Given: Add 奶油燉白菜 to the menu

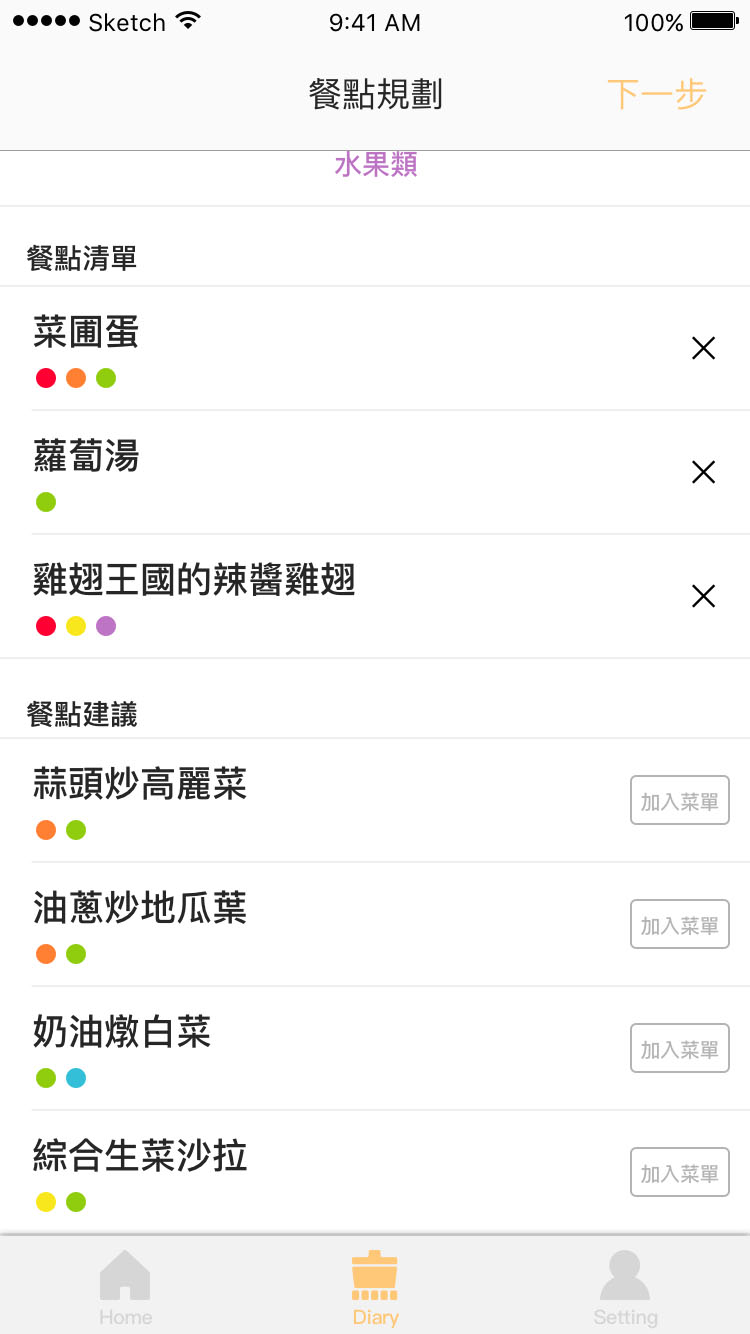Looking at the screenshot, I should pyautogui.click(x=680, y=1049).
